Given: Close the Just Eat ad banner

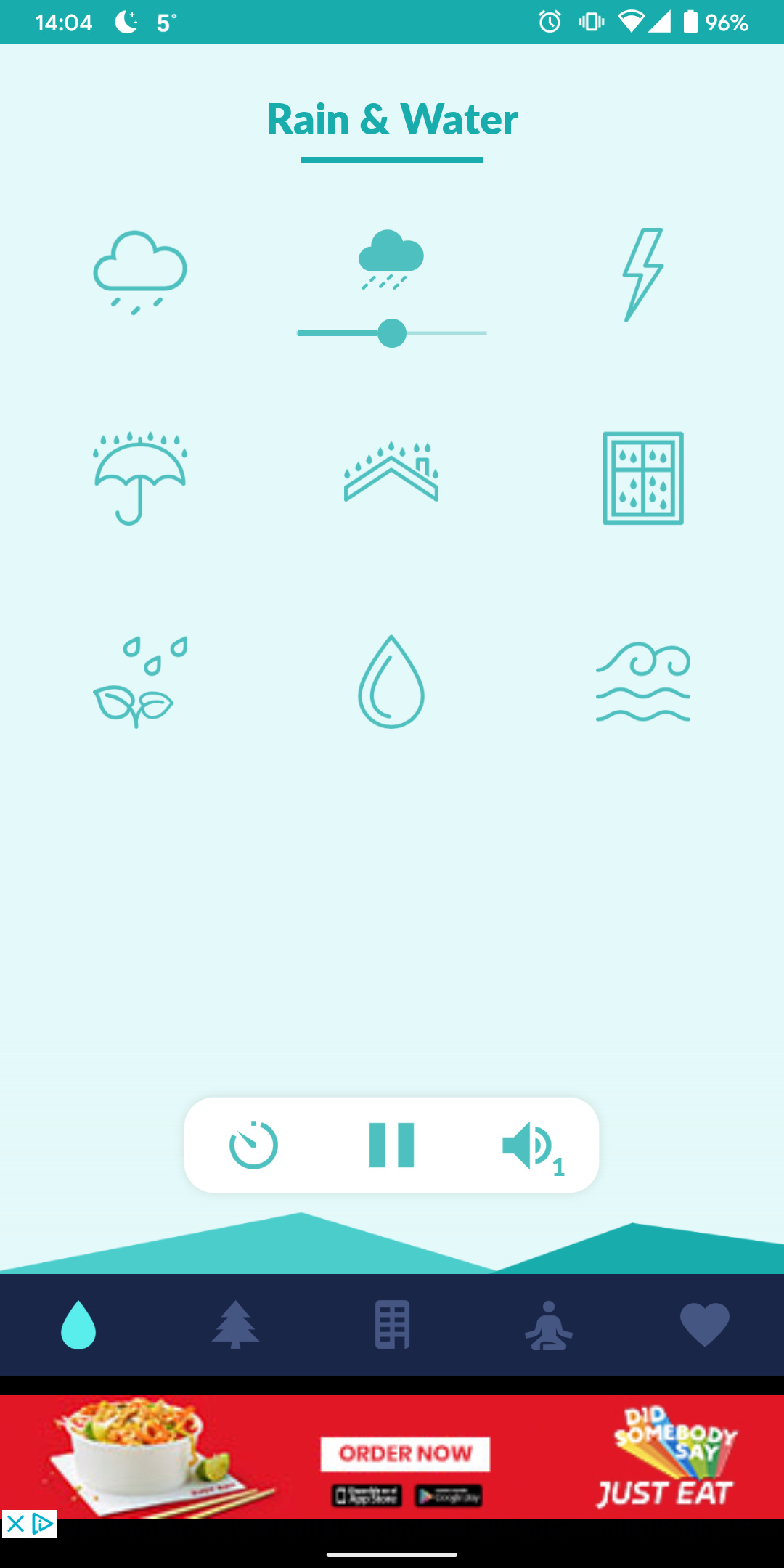Looking at the screenshot, I should click(15, 1524).
